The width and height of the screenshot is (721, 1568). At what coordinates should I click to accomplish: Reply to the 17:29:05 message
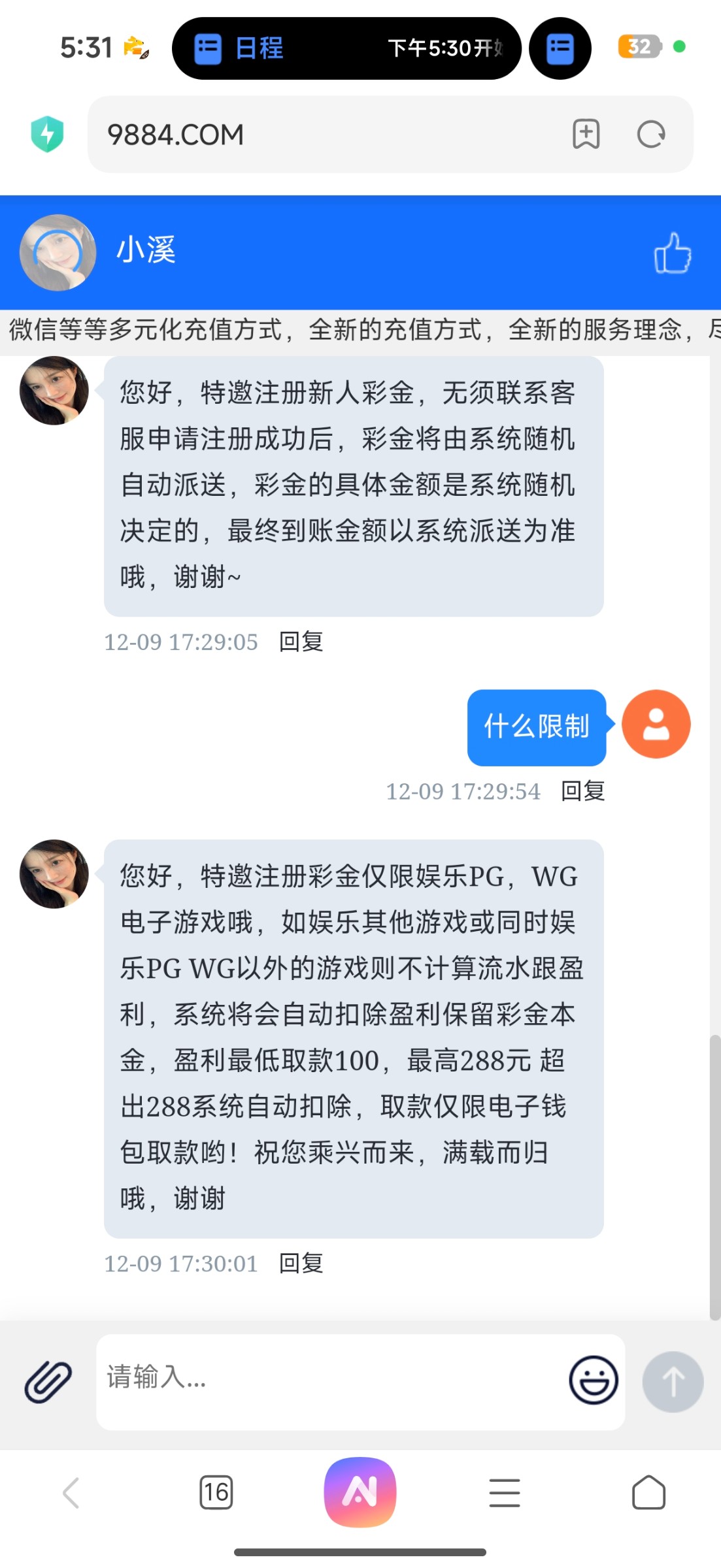(301, 642)
